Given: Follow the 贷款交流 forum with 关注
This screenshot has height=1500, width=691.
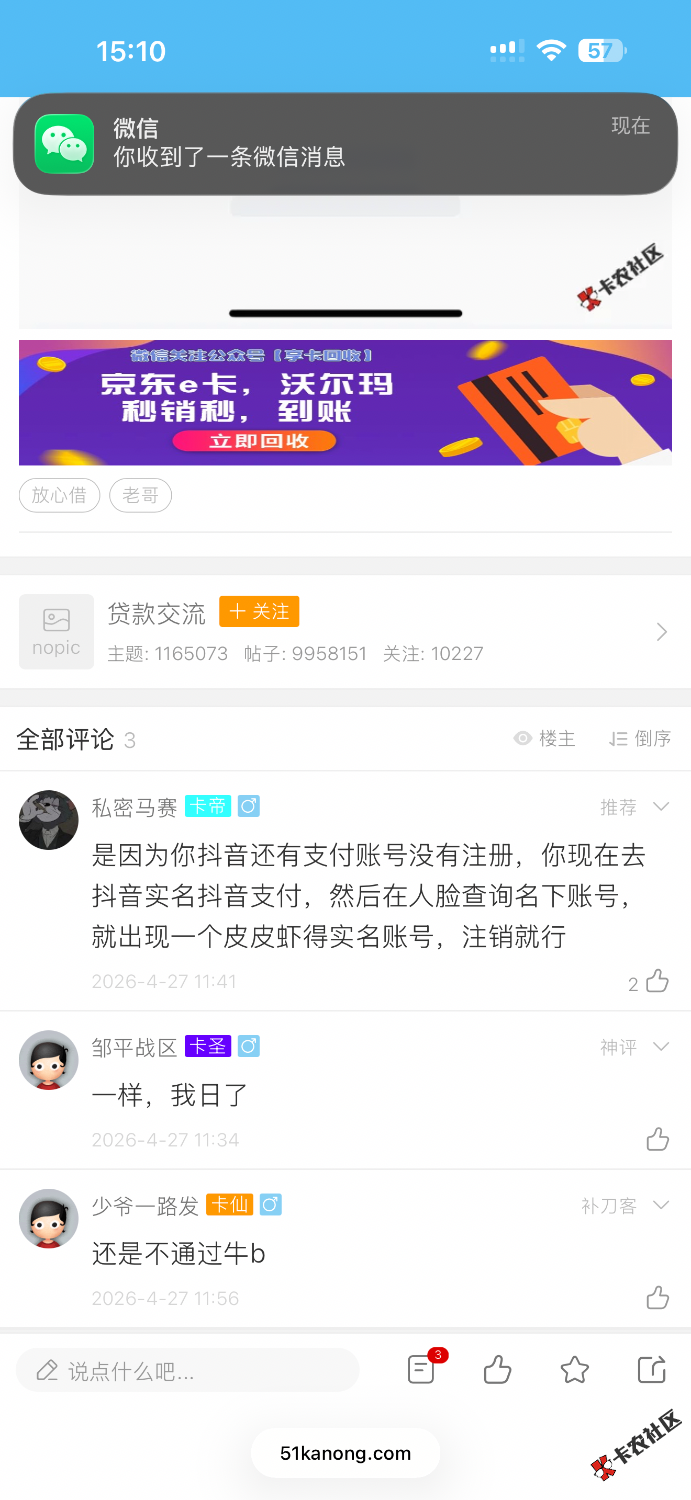Looking at the screenshot, I should click(x=259, y=612).
